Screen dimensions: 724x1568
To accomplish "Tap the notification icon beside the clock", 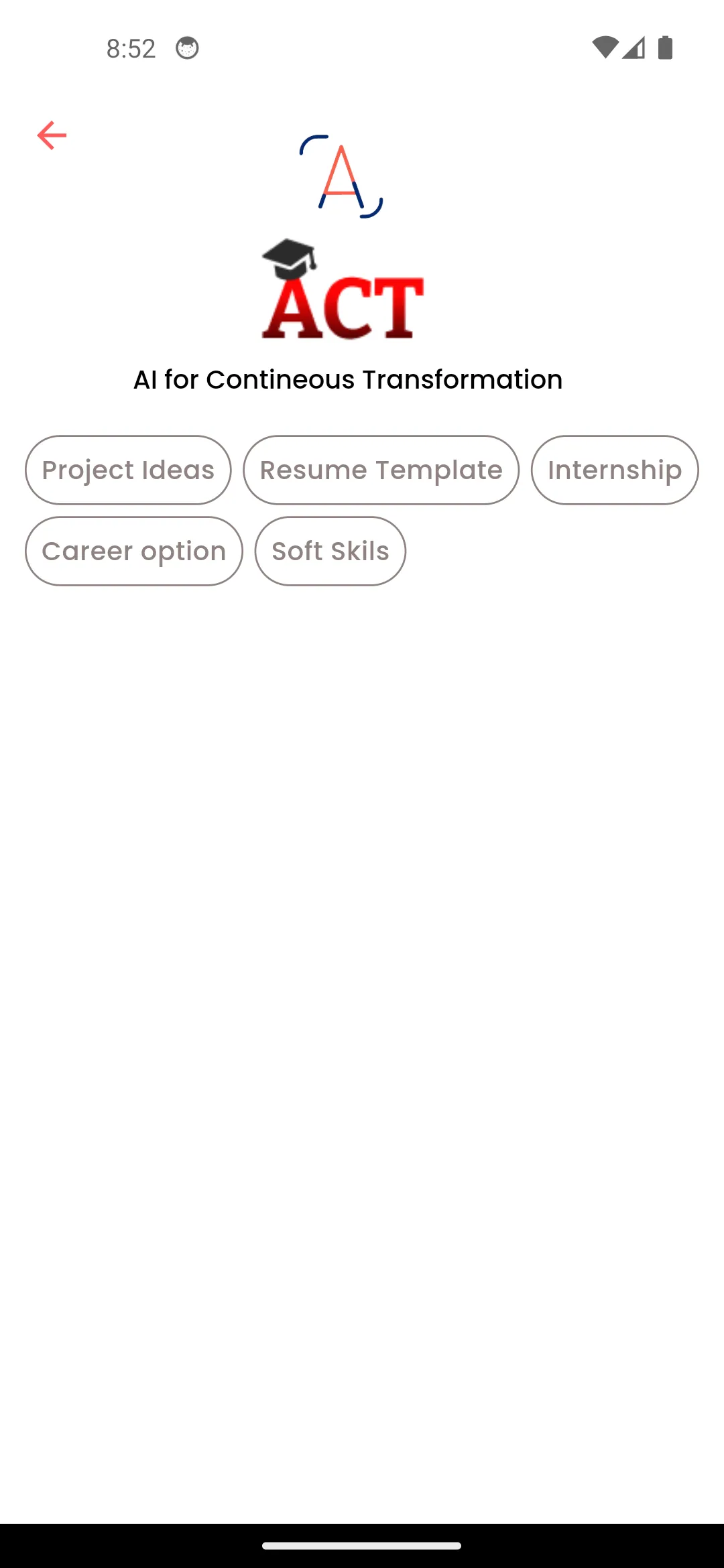I will click(x=187, y=48).
